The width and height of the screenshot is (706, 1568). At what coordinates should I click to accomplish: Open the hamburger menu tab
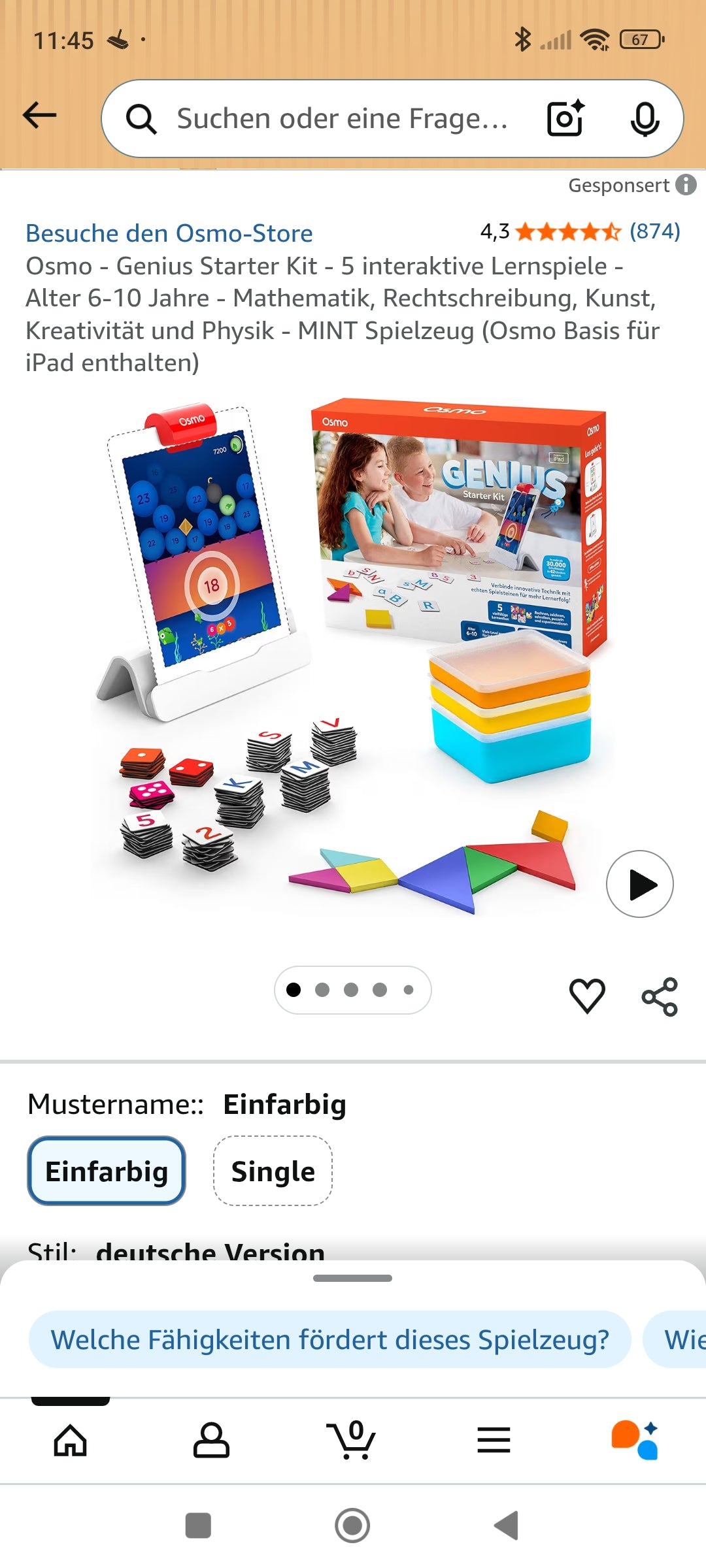coord(494,1440)
